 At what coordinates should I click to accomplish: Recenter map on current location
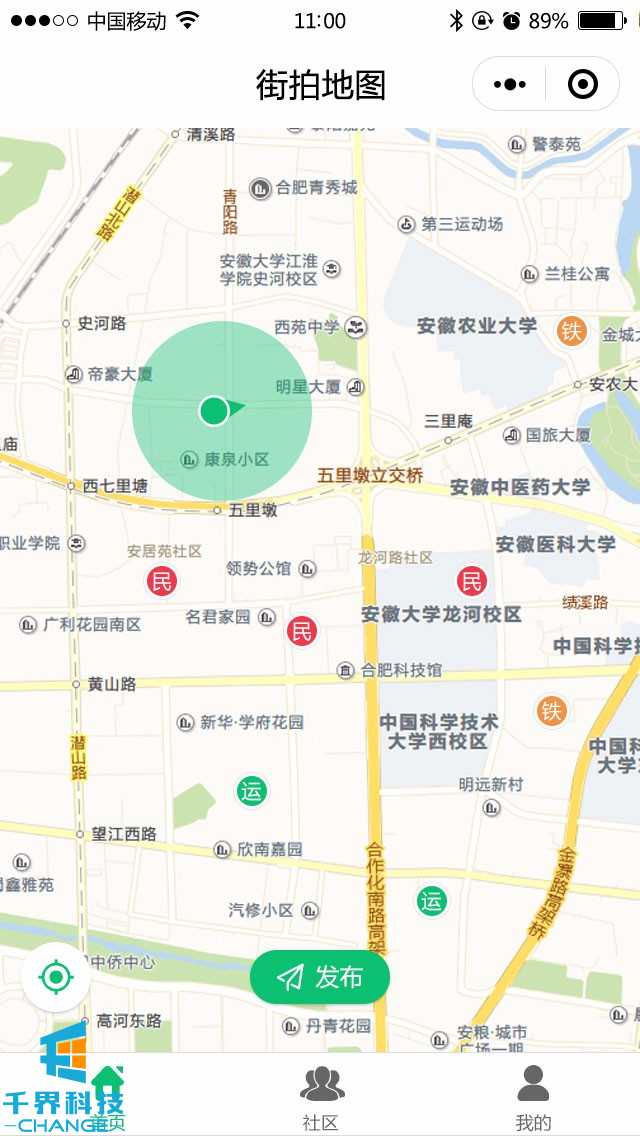click(56, 976)
